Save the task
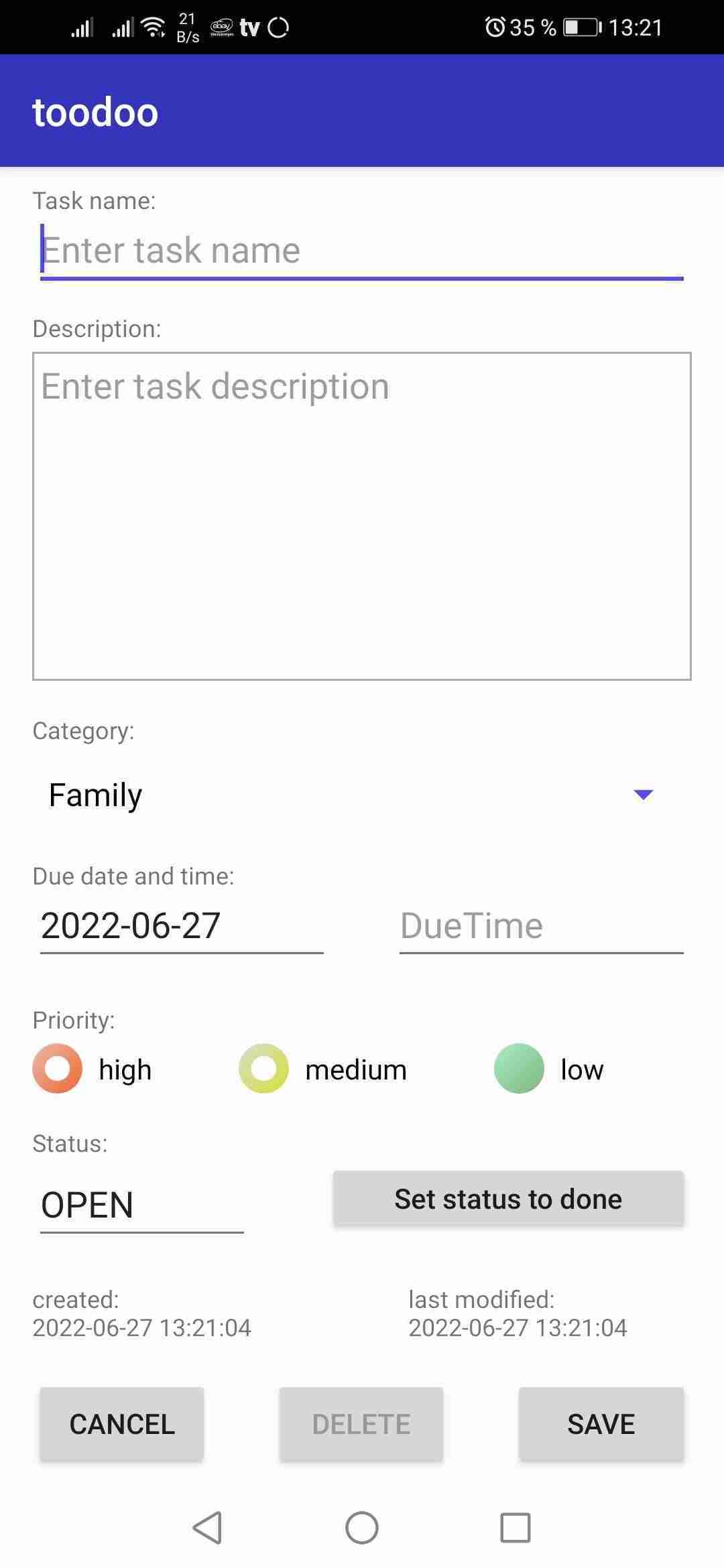The width and height of the screenshot is (724, 1568). click(601, 1424)
